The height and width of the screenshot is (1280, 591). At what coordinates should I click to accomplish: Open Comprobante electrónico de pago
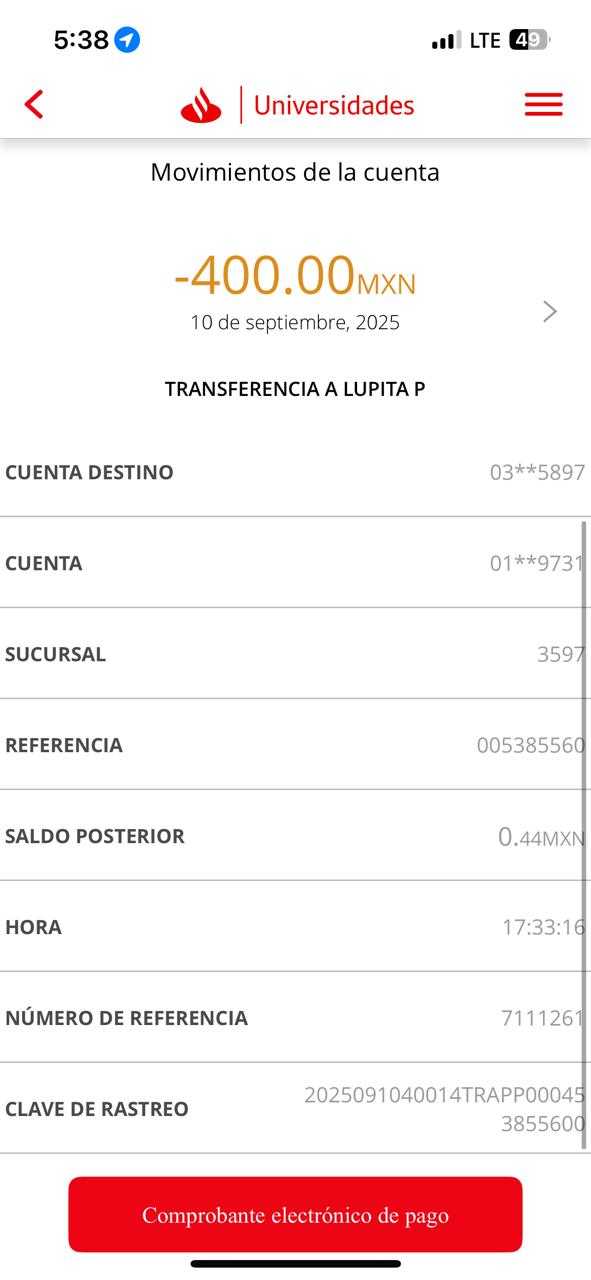pyautogui.click(x=295, y=1214)
